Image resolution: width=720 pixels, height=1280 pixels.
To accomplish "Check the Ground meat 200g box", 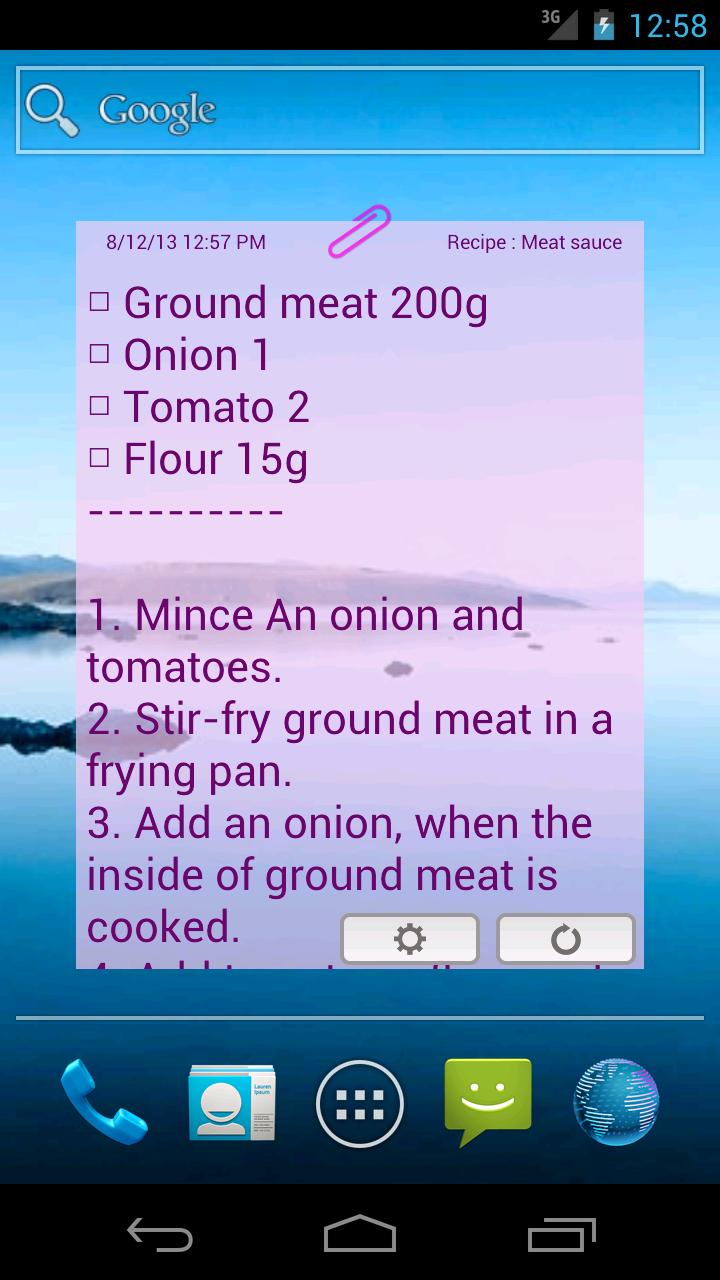I will click(99, 302).
